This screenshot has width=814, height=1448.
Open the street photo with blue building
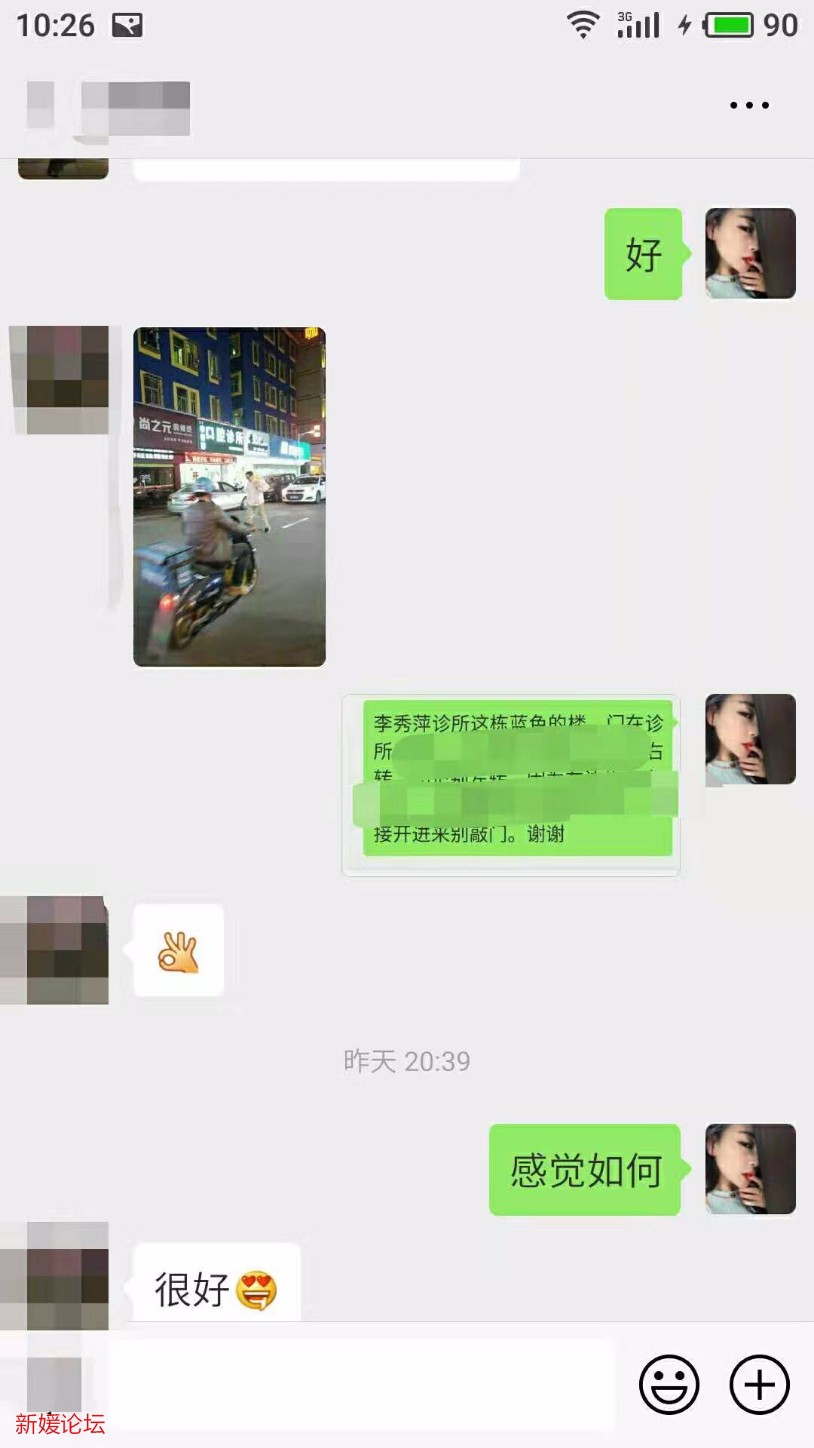229,496
